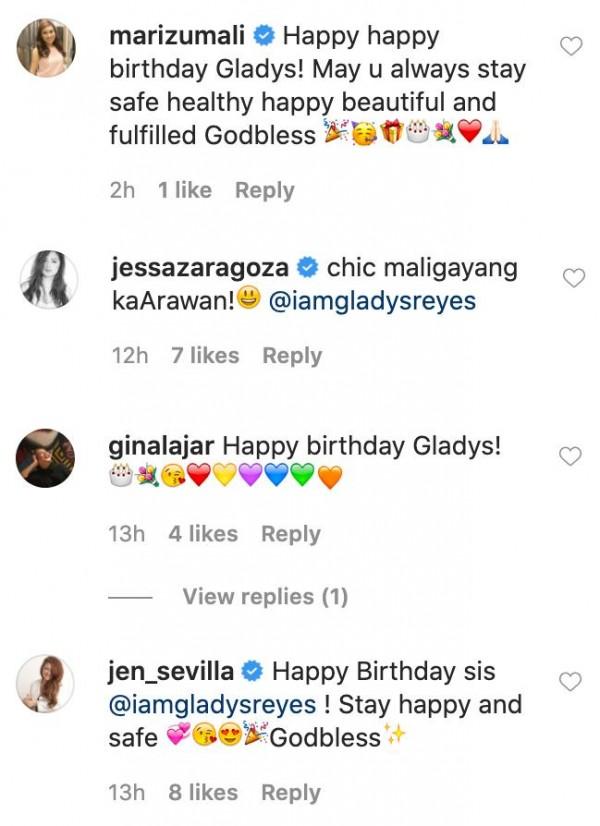600x826 pixels.
Task: Reply to jessazaragoza's comment
Action: tap(292, 355)
